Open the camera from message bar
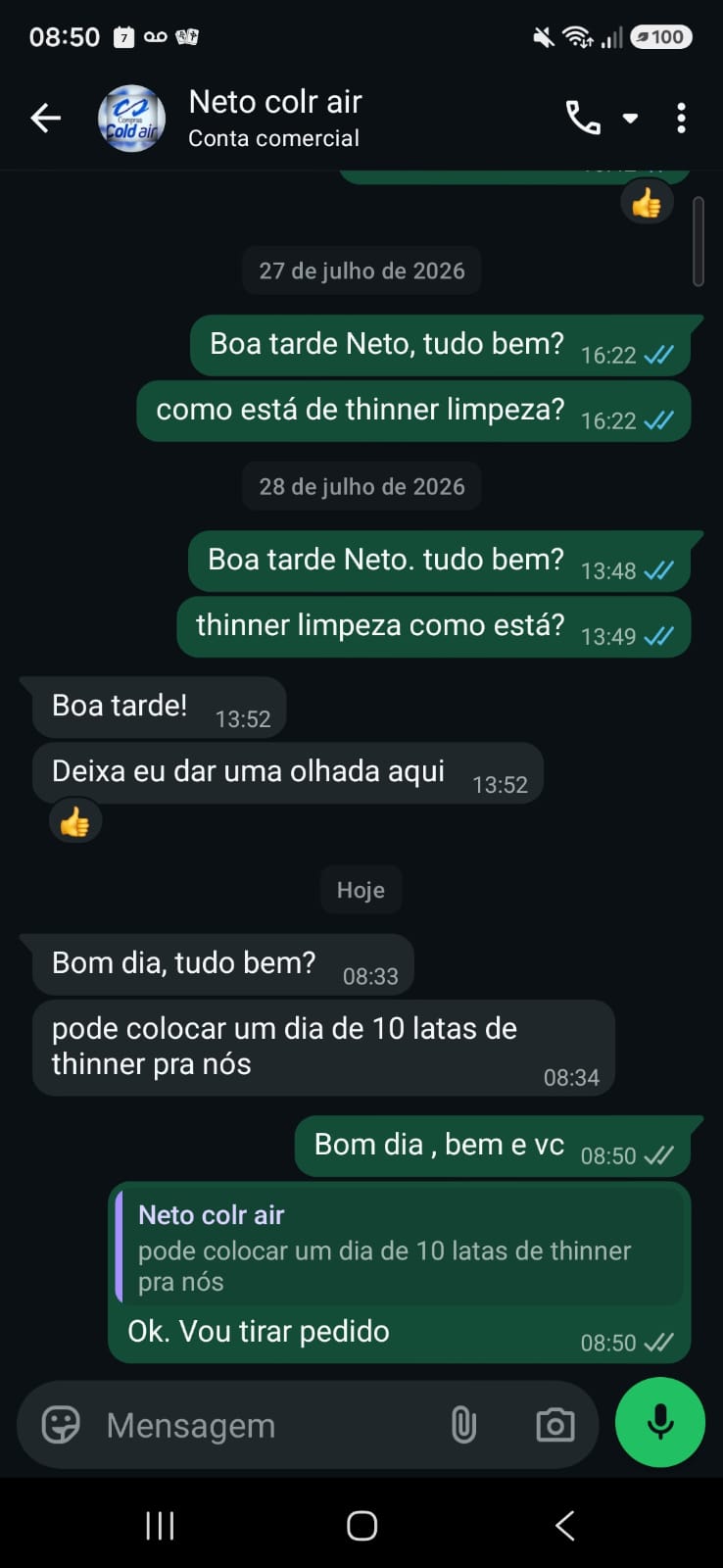Screen dimensions: 723x1568 (554, 1425)
